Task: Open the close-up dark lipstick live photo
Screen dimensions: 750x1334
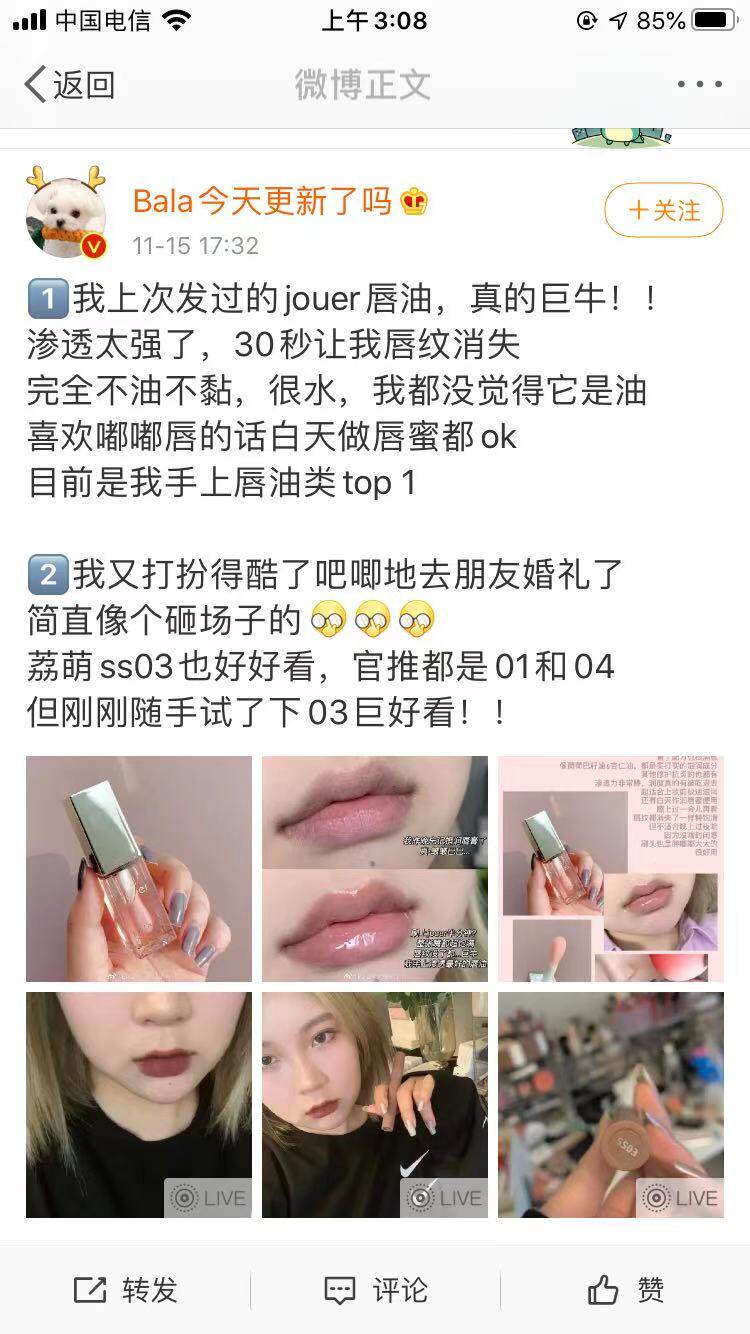Action: 139,1104
